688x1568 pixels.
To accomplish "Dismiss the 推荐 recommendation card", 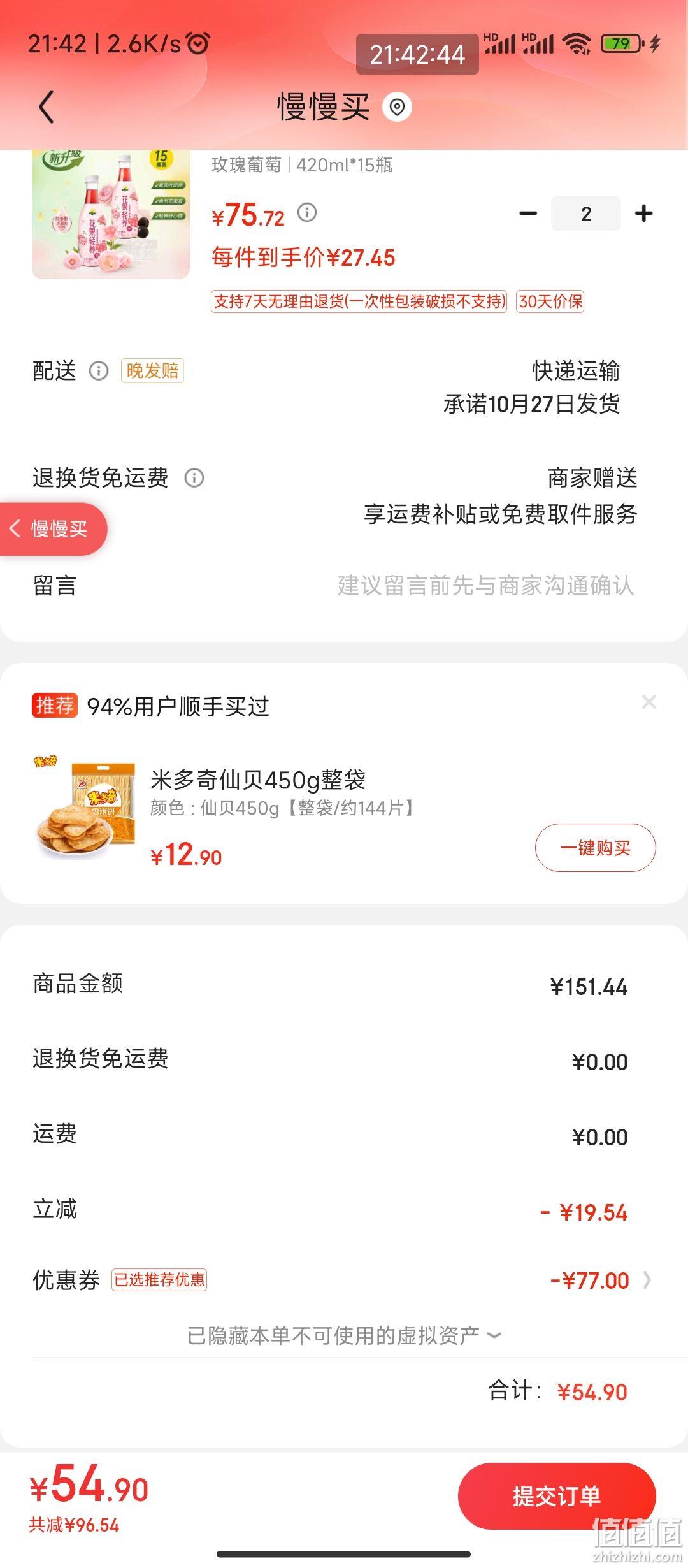I will (x=649, y=702).
